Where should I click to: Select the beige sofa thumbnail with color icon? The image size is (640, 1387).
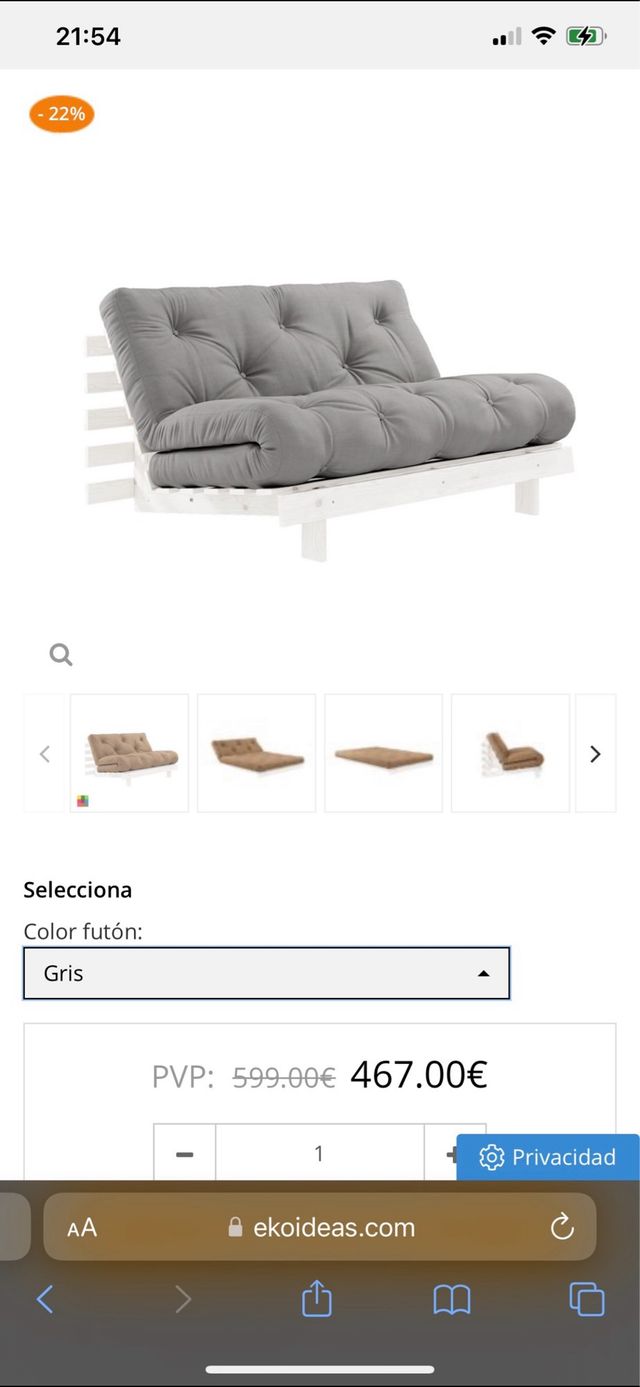coord(130,753)
